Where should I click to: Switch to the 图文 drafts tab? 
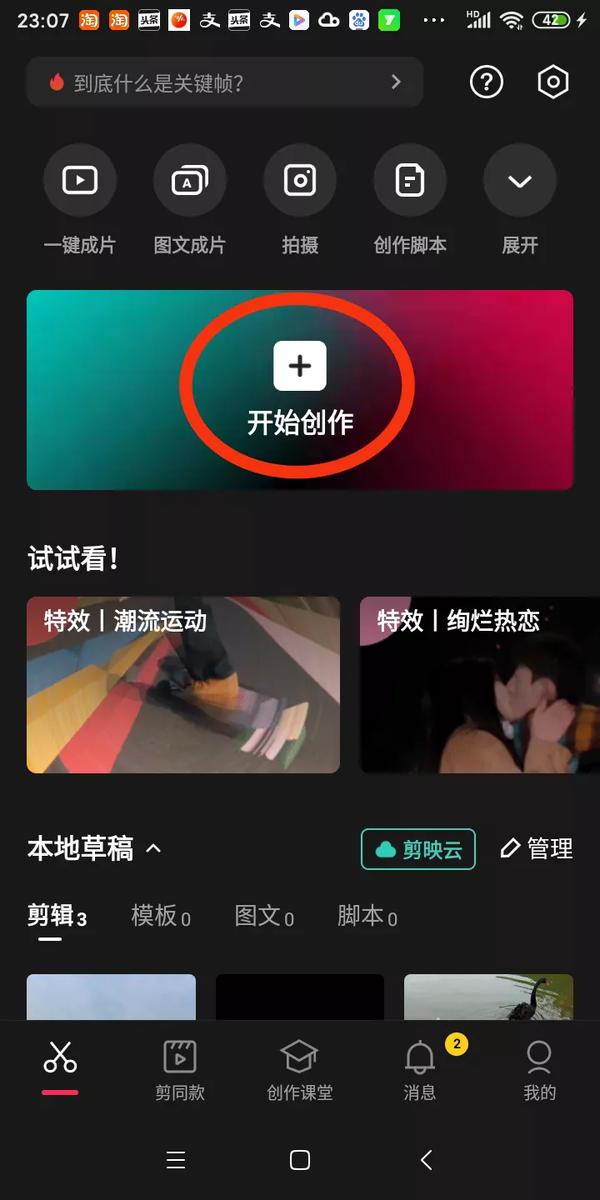pyautogui.click(x=264, y=916)
